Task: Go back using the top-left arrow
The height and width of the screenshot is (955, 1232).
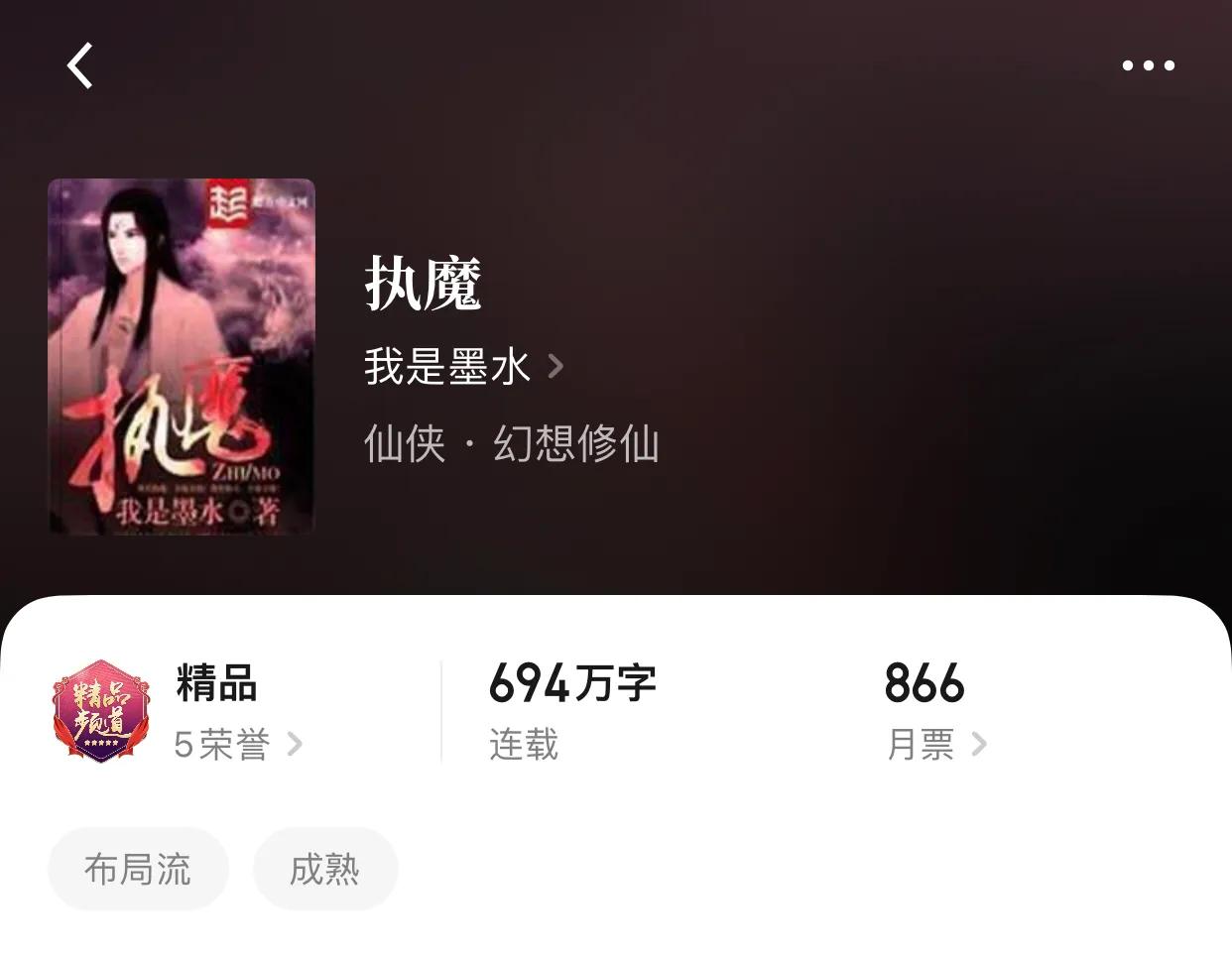Action: click(x=79, y=66)
